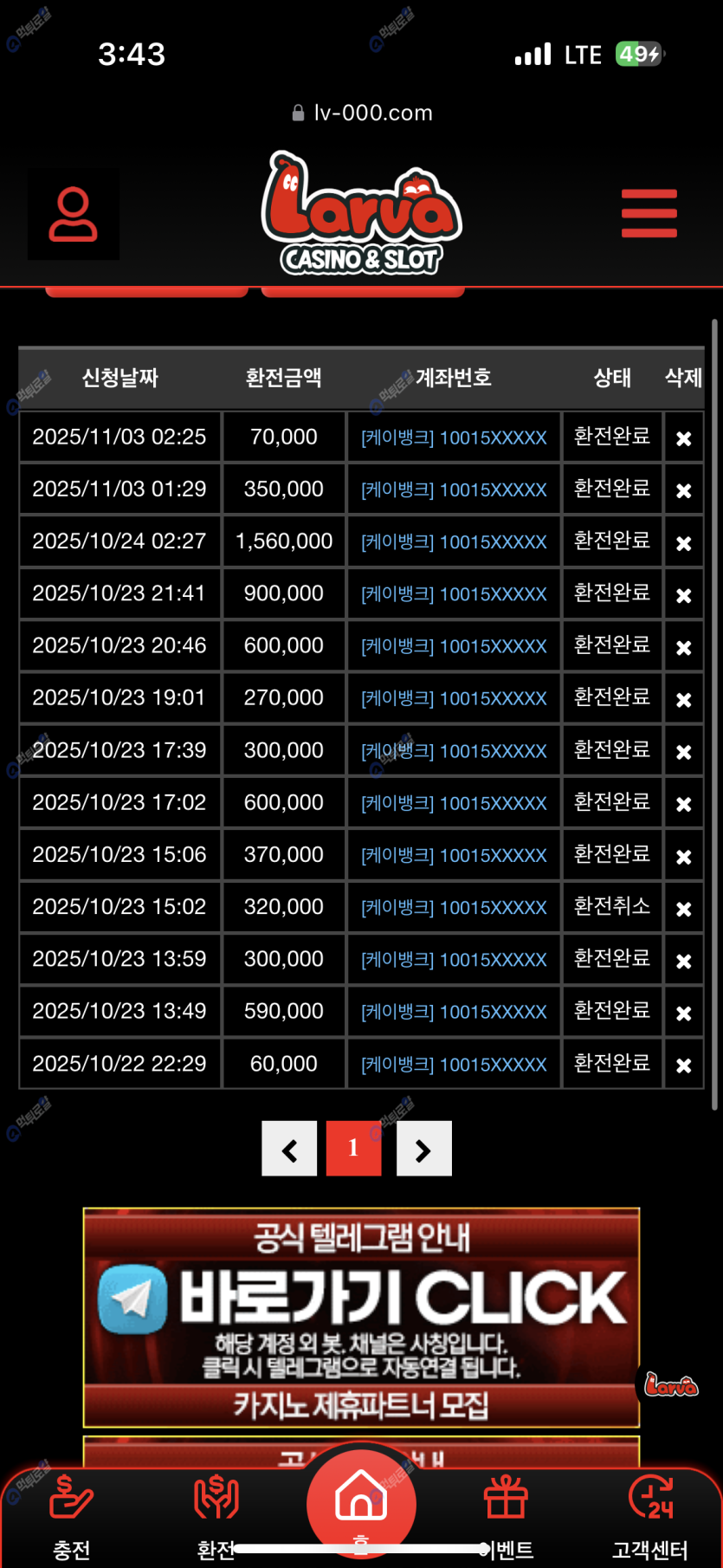This screenshot has height=1568, width=723.
Task: Delete the 1,560,000 withdrawal entry
Action: pyautogui.click(x=683, y=543)
